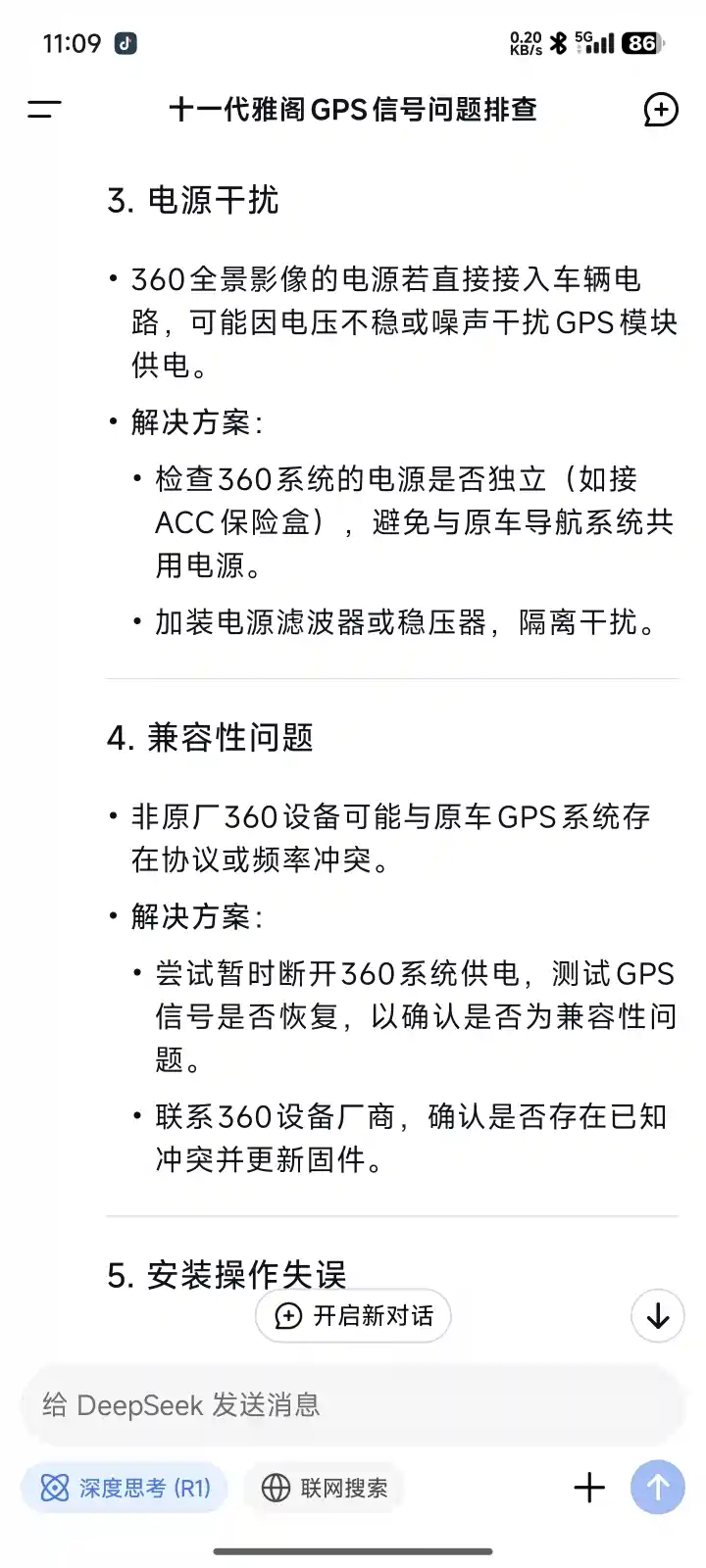Focus the 给 DeepSeek 发送消息 input field

[x=353, y=1405]
